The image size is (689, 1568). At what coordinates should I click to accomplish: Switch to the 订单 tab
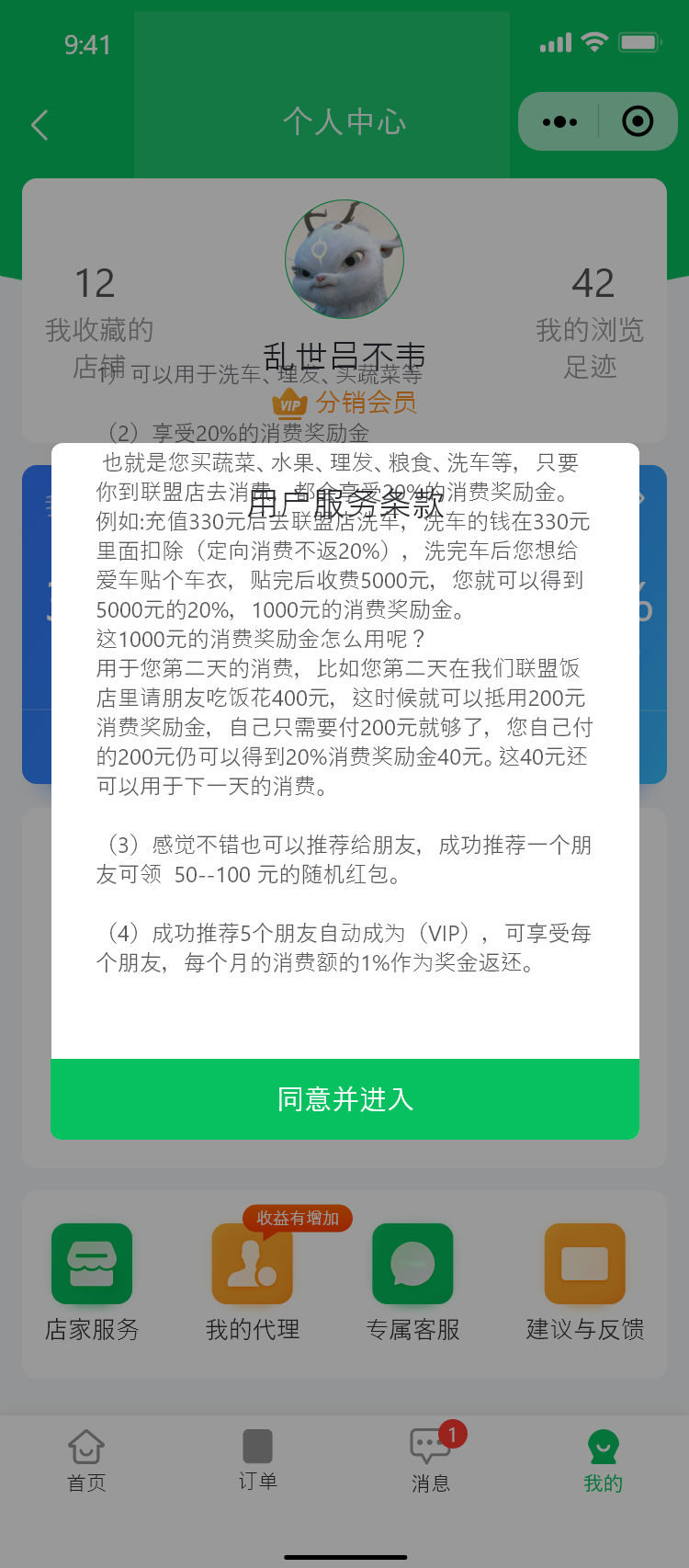click(257, 1460)
